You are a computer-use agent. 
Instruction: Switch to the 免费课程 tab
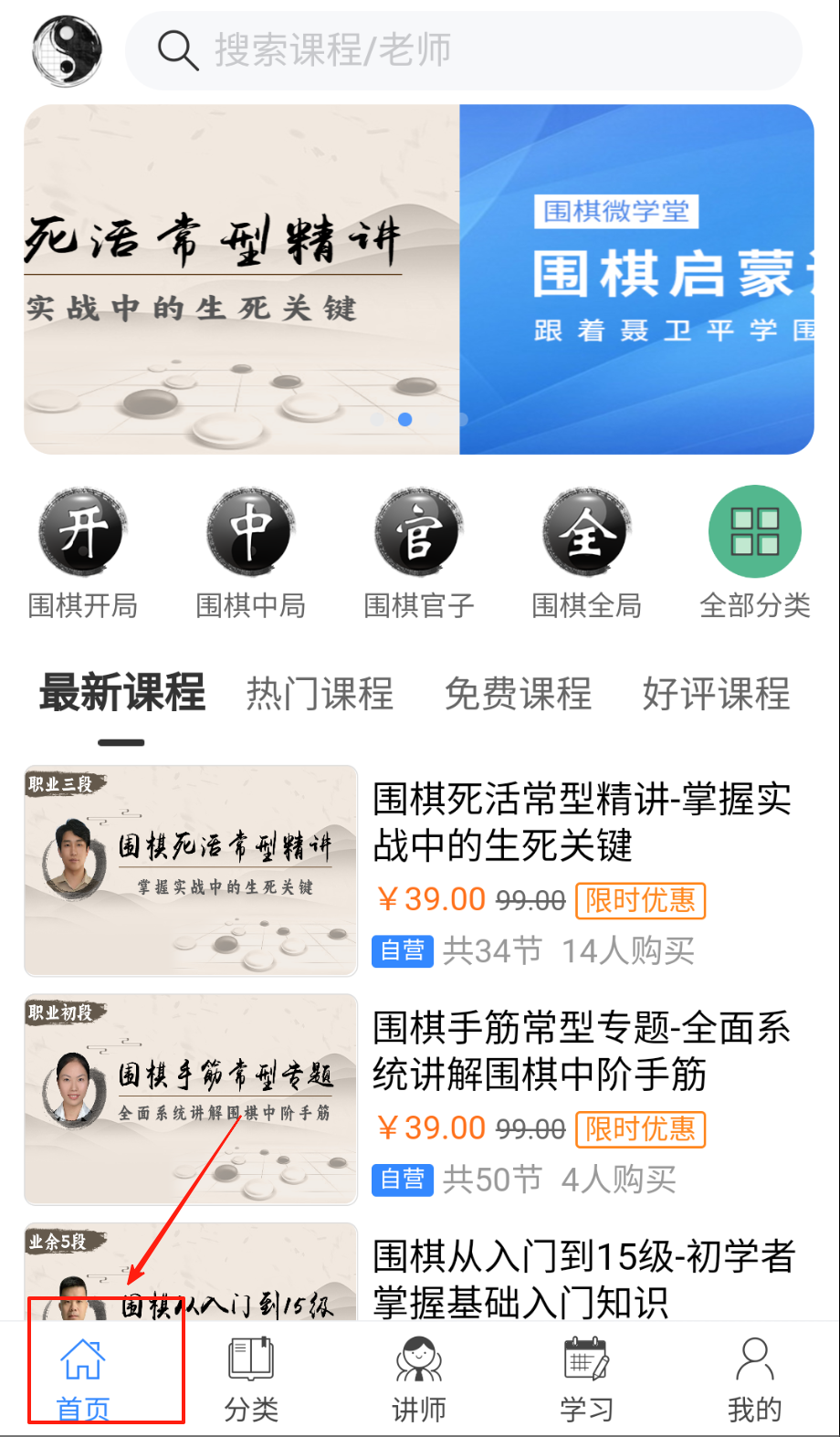point(518,694)
